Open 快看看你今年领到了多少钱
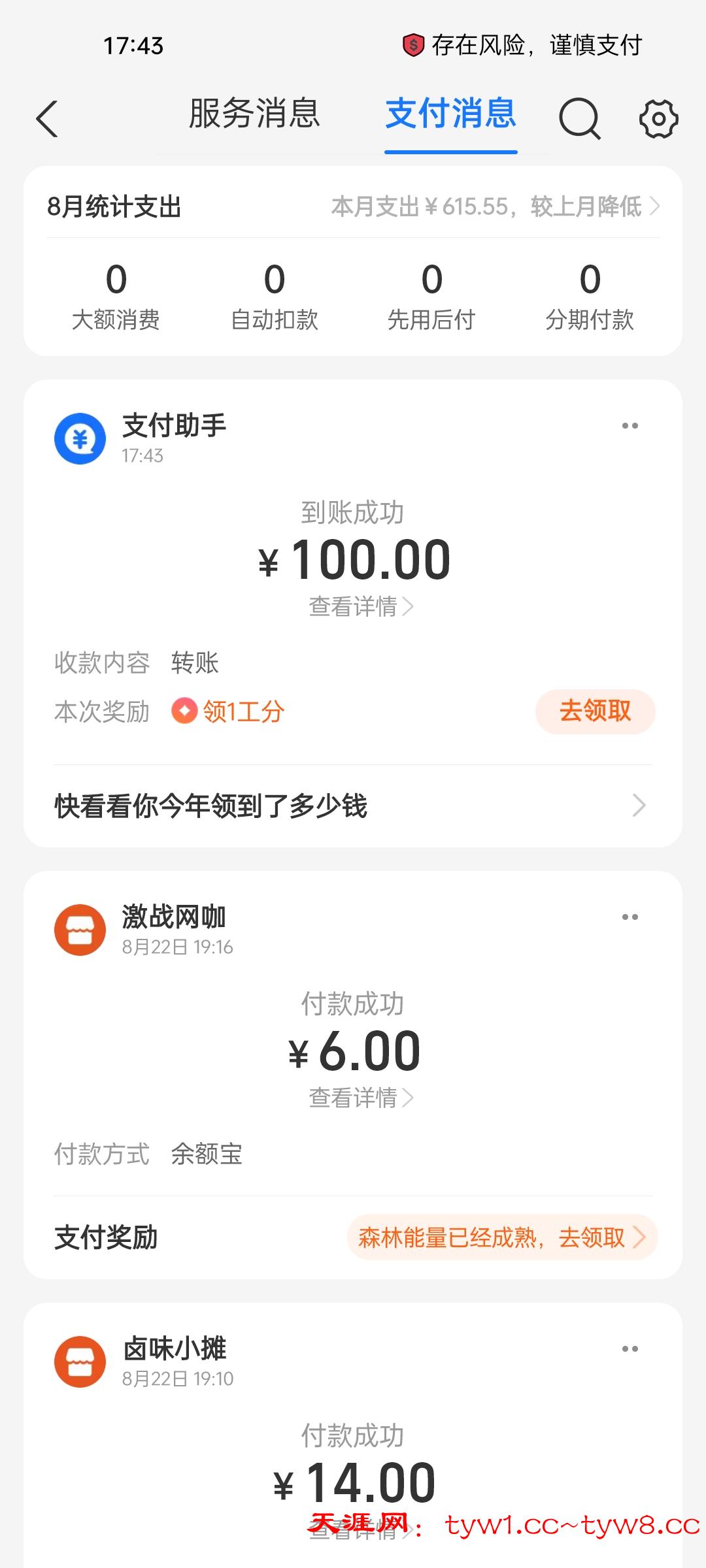 point(352,806)
